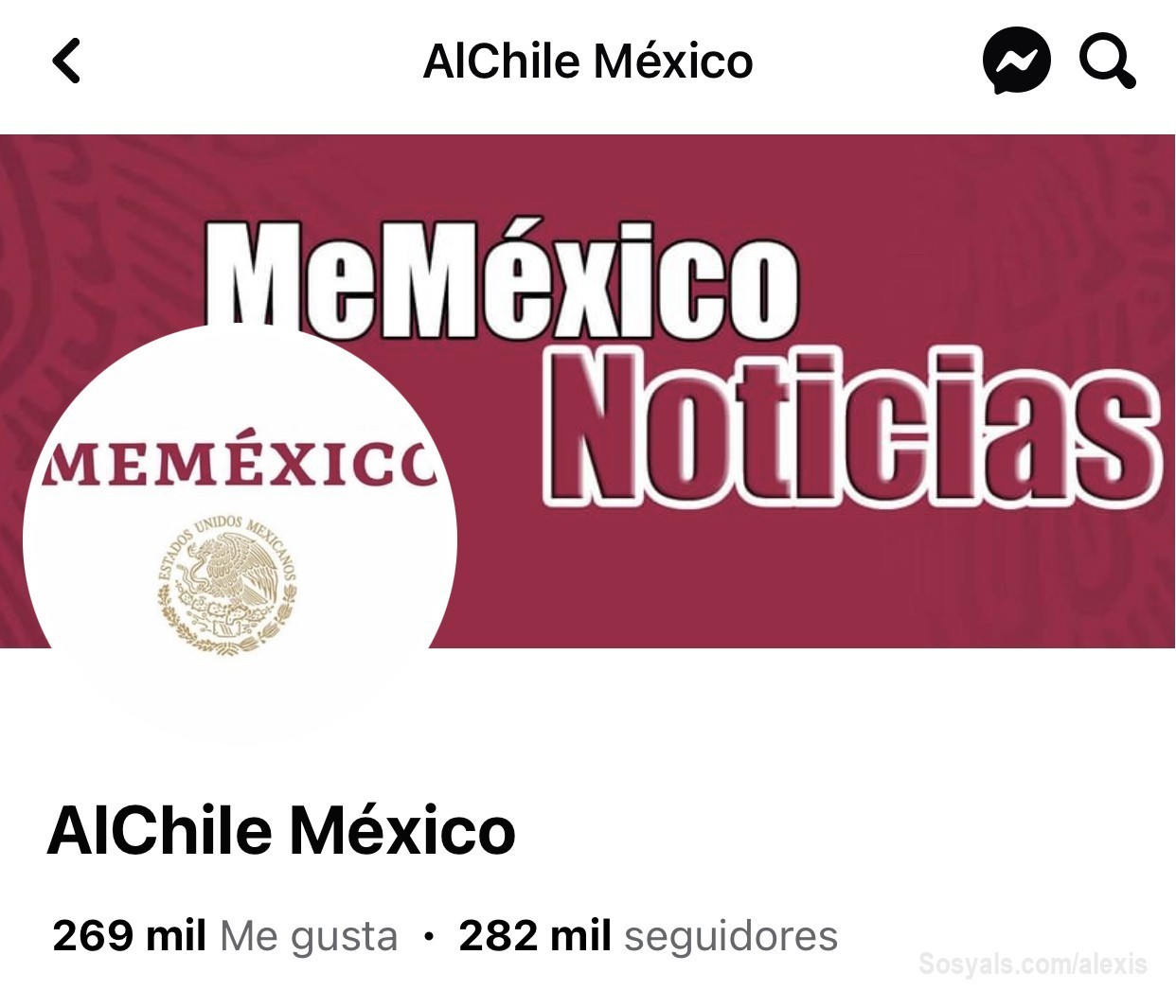
Task: View the MEMÉXICO profile picture
Action: click(x=240, y=539)
